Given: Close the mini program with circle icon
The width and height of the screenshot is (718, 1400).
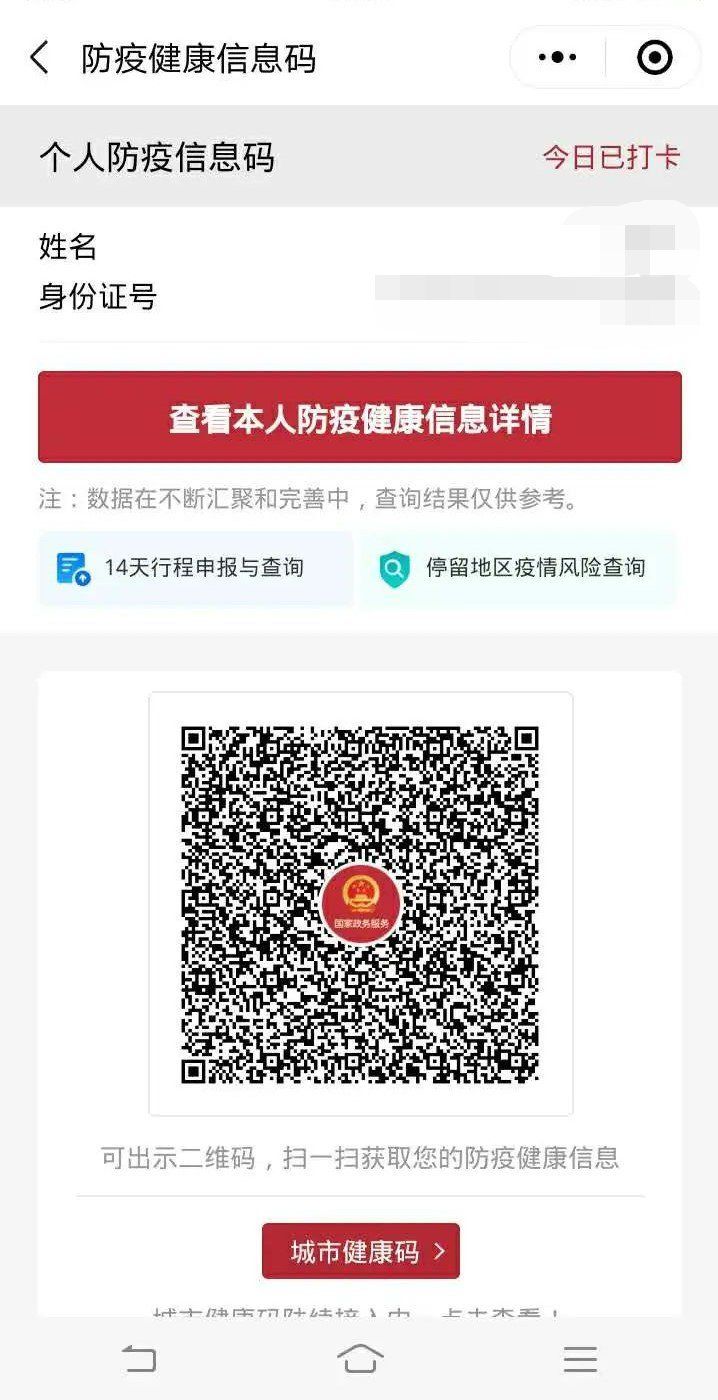Looking at the screenshot, I should coord(655,58).
